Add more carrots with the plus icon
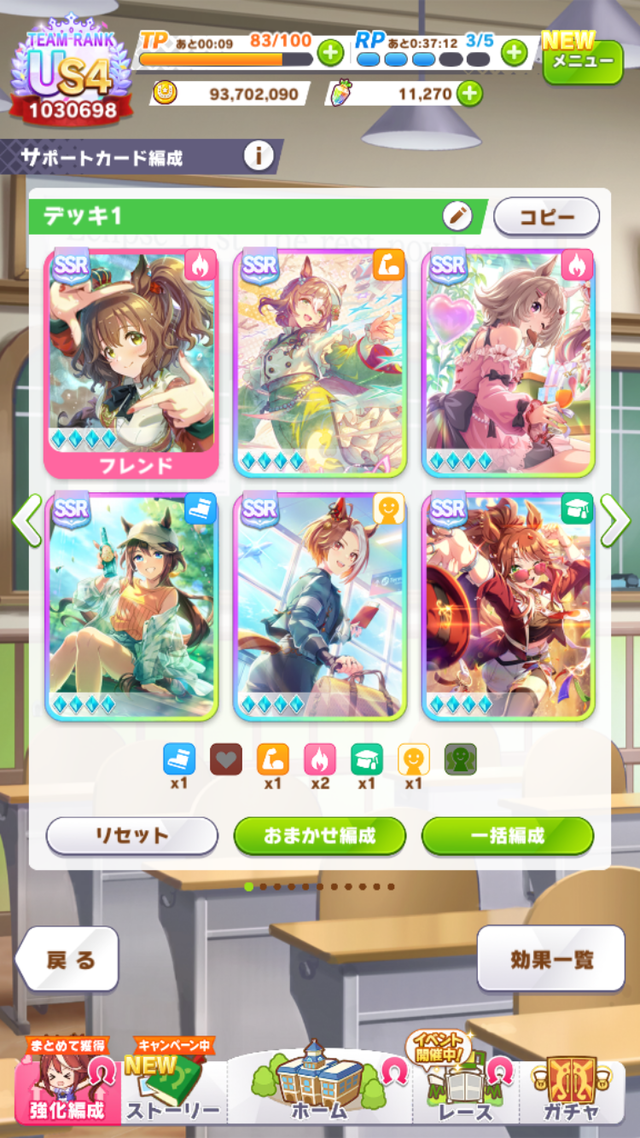Viewport: 640px width, 1138px height. click(x=468, y=94)
